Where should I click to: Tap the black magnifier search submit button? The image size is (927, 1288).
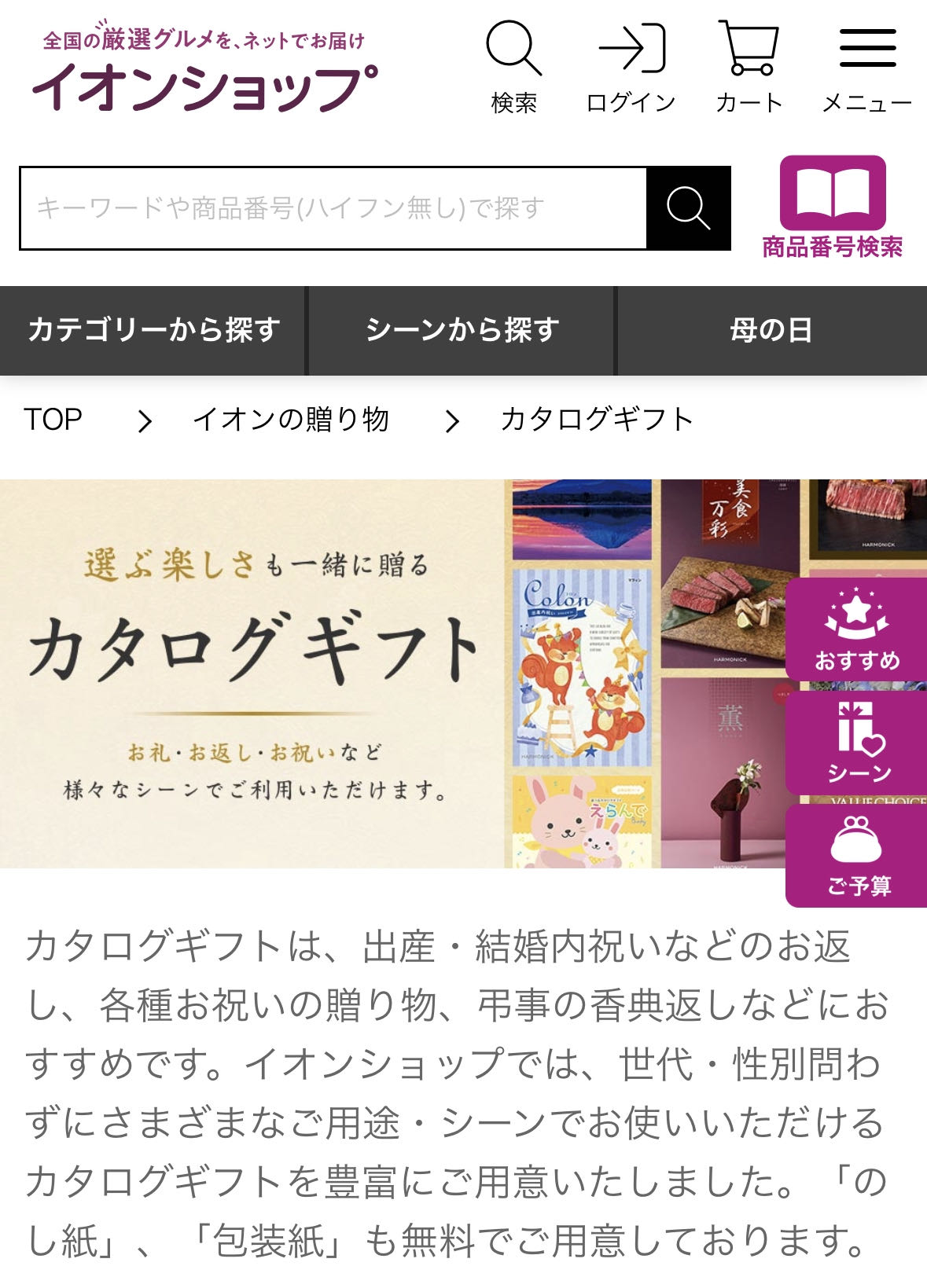click(688, 208)
